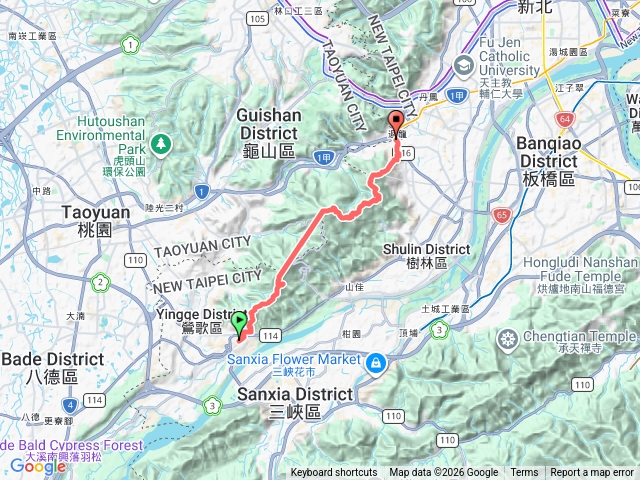Open the map Terms link
Screen dimensions: 640x480
tap(524, 473)
